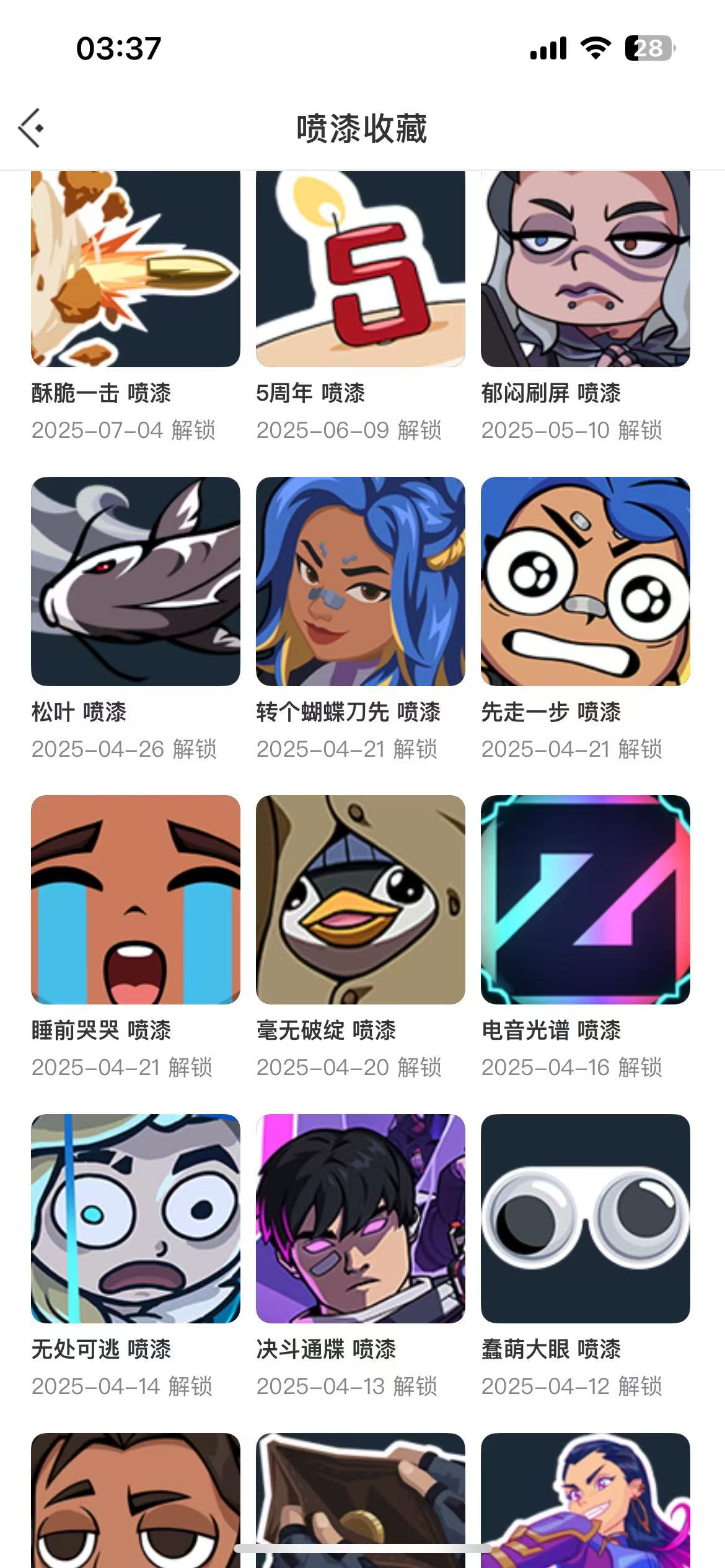Open the 无处可逃 喷漆 spray
Screen dimensions: 725x1568
click(x=135, y=1218)
